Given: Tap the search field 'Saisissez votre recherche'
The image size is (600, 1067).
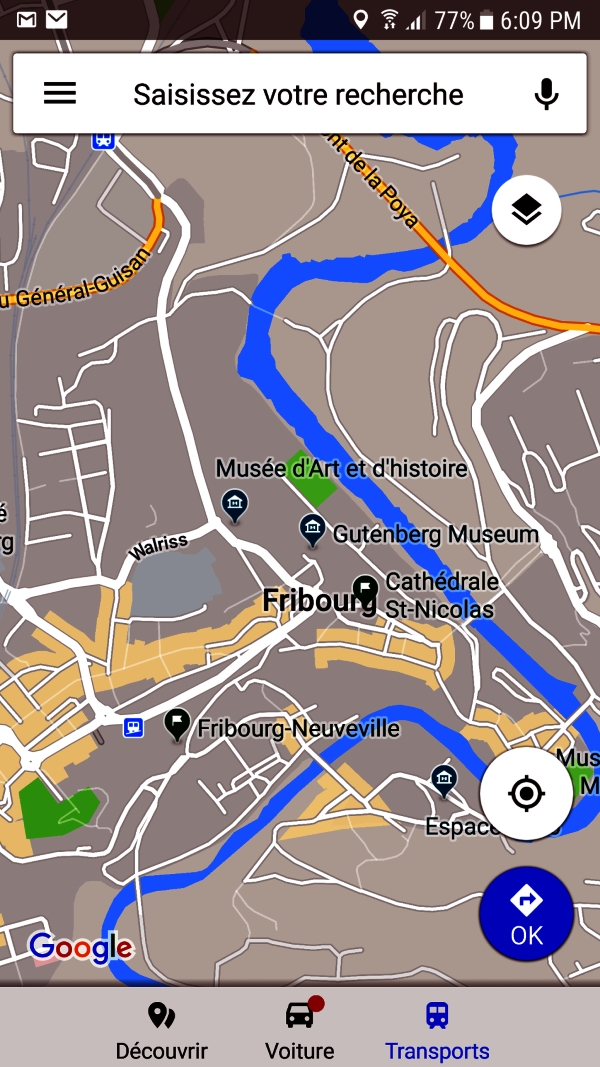Looking at the screenshot, I should 298,95.
